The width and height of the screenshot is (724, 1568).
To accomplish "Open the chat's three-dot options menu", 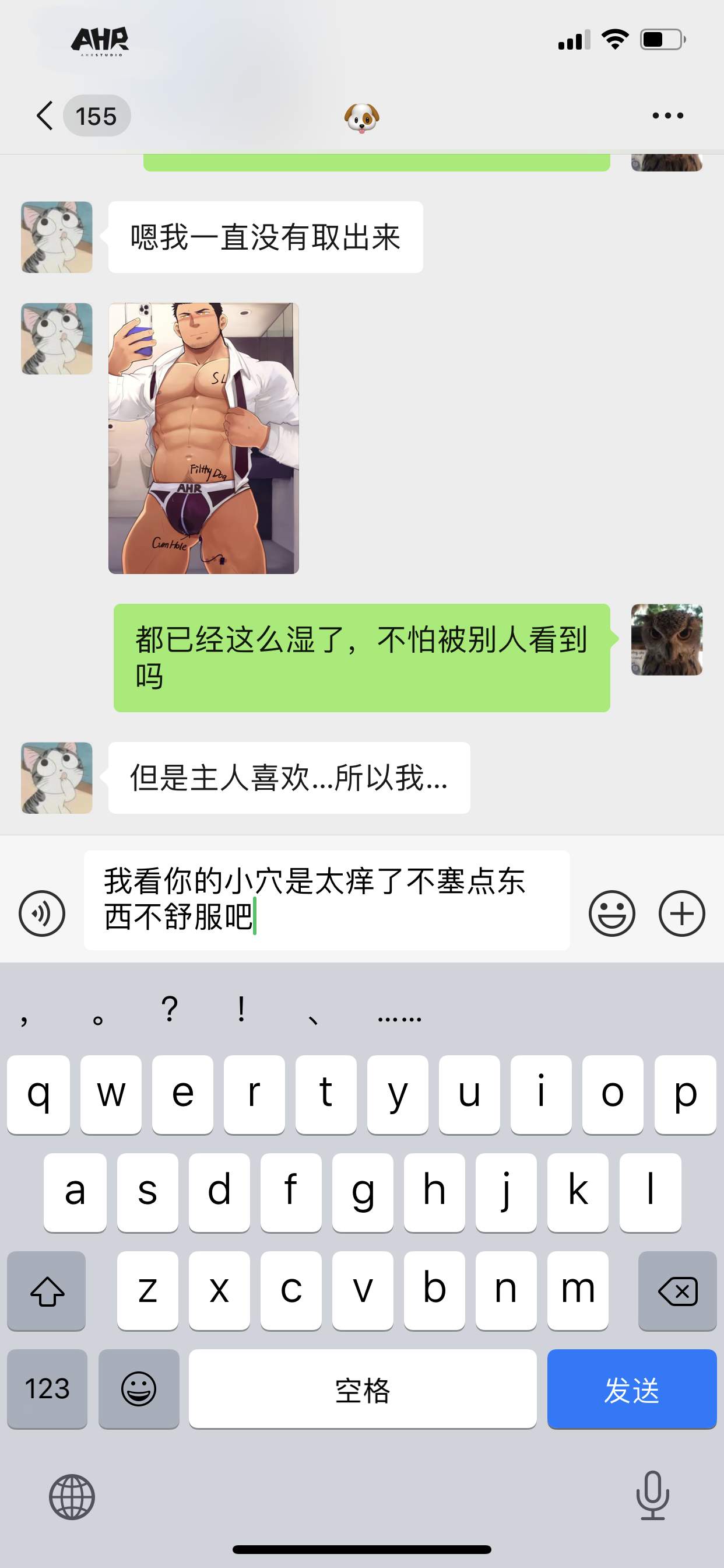I will point(667,116).
